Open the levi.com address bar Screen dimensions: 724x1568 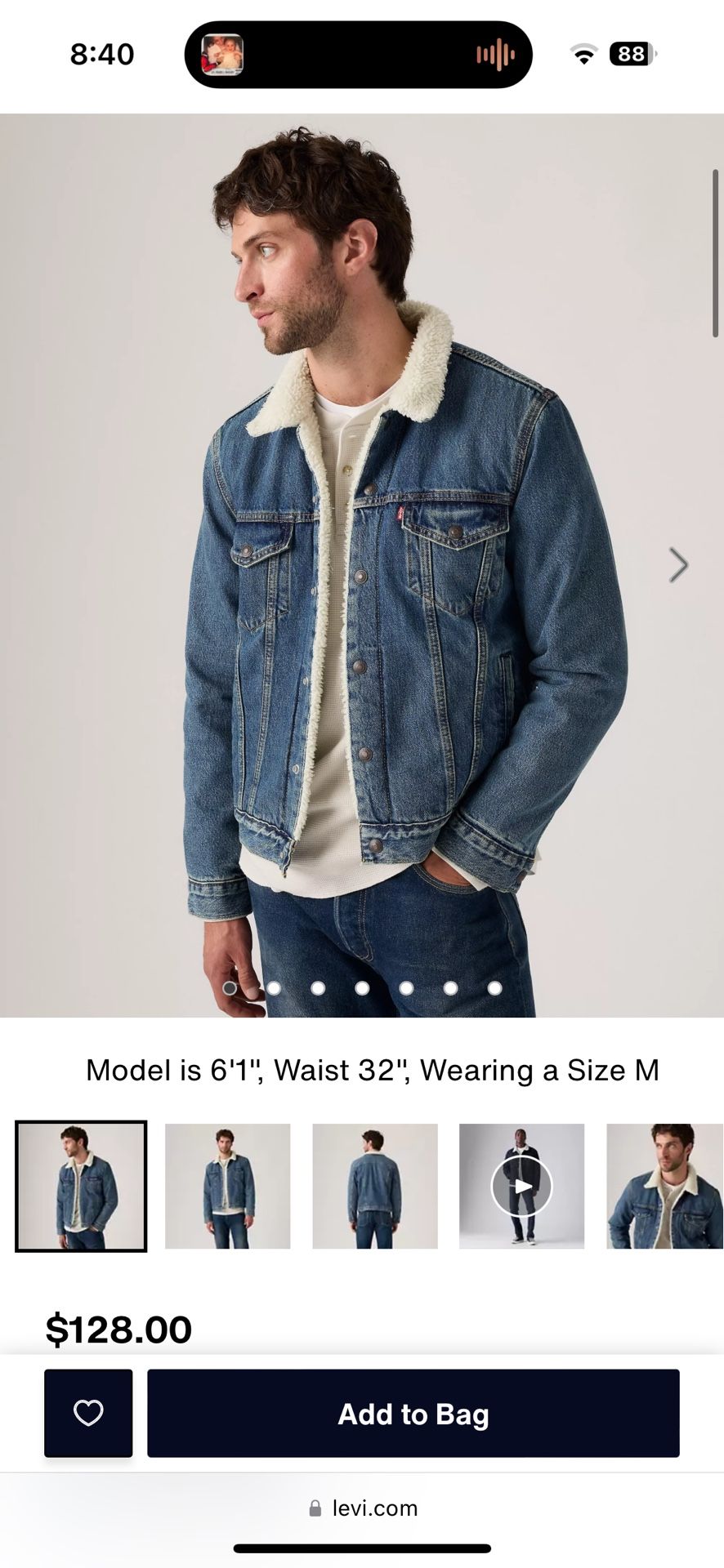[x=372, y=1508]
